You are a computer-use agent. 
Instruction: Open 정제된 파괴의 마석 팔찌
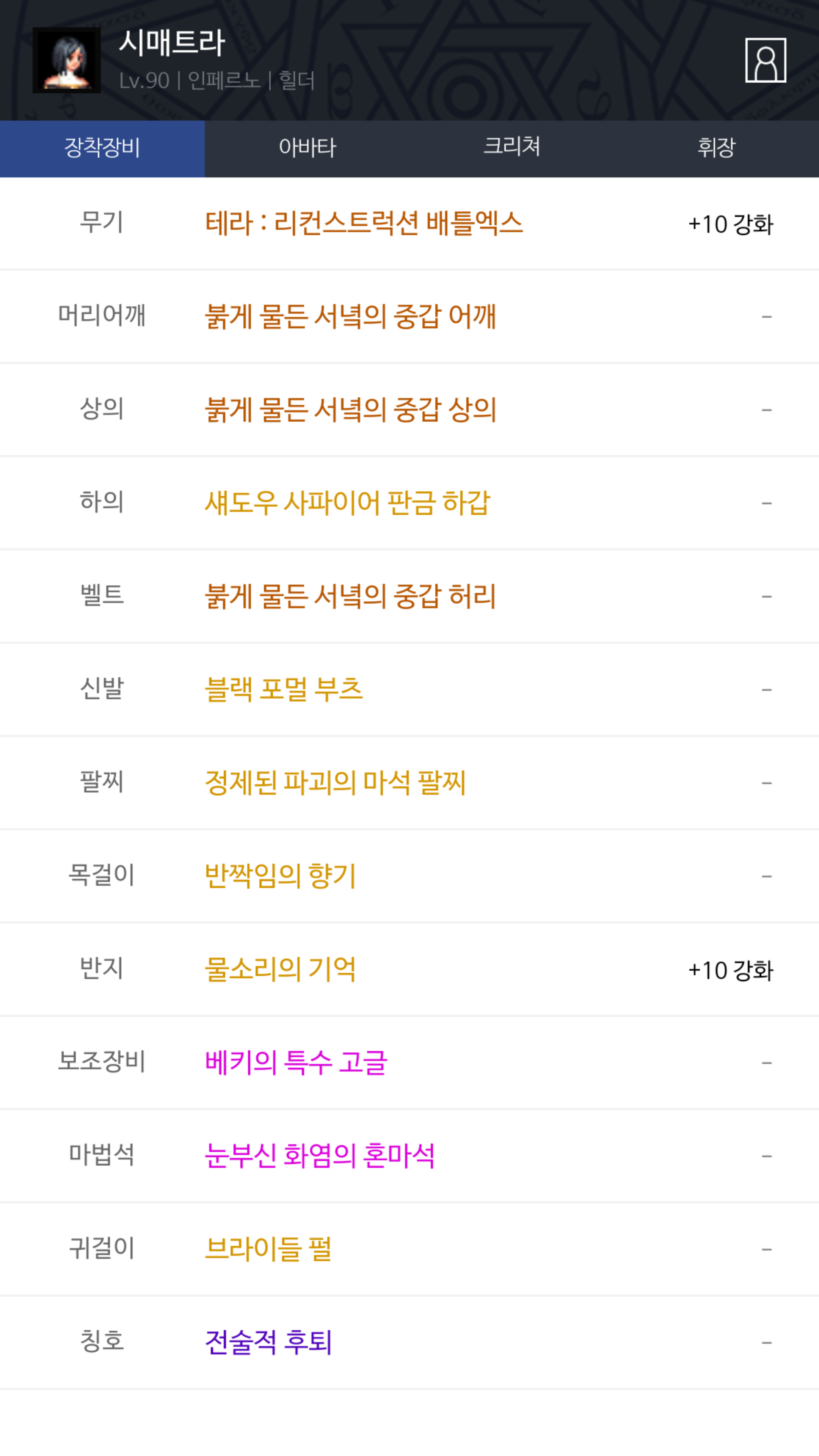point(335,782)
